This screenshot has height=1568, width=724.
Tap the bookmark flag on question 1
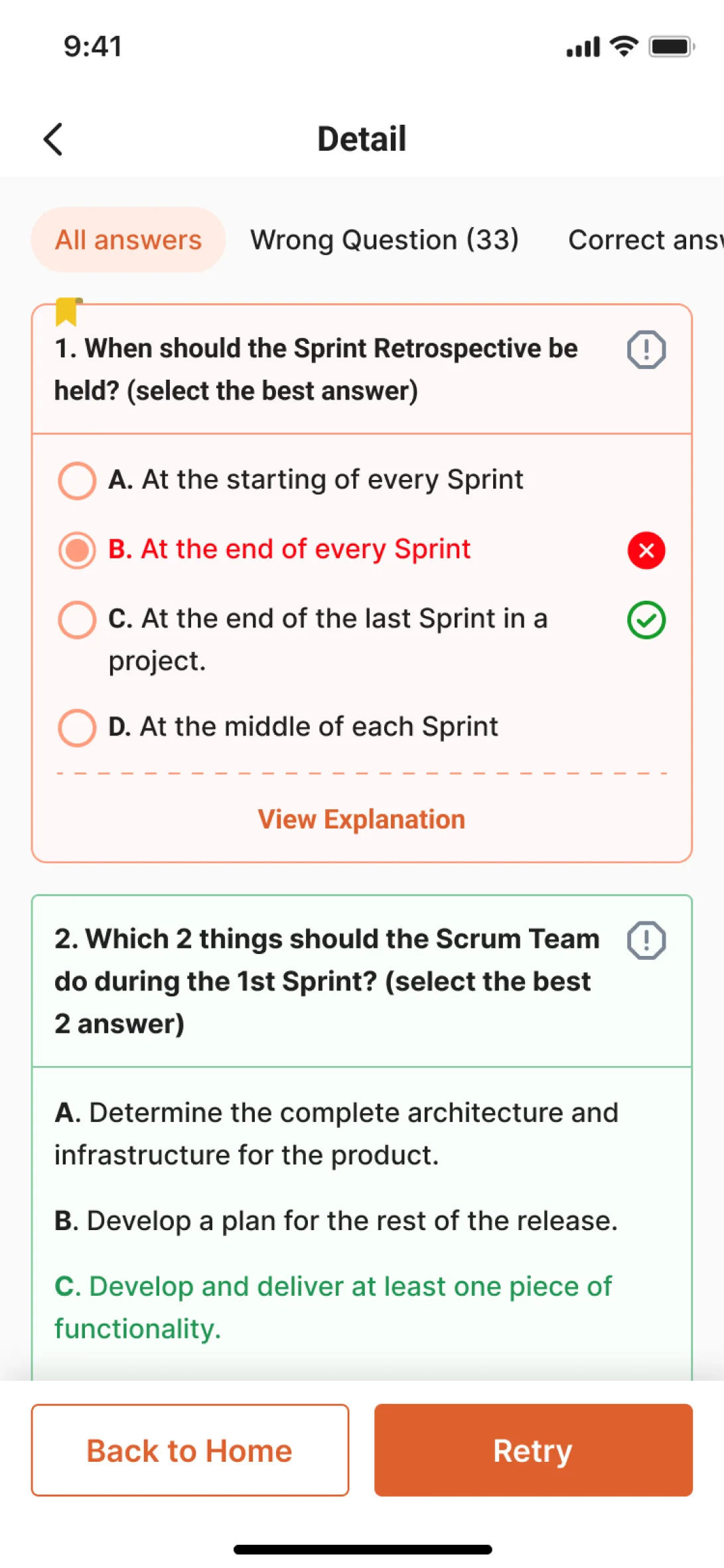pyautogui.click(x=67, y=311)
